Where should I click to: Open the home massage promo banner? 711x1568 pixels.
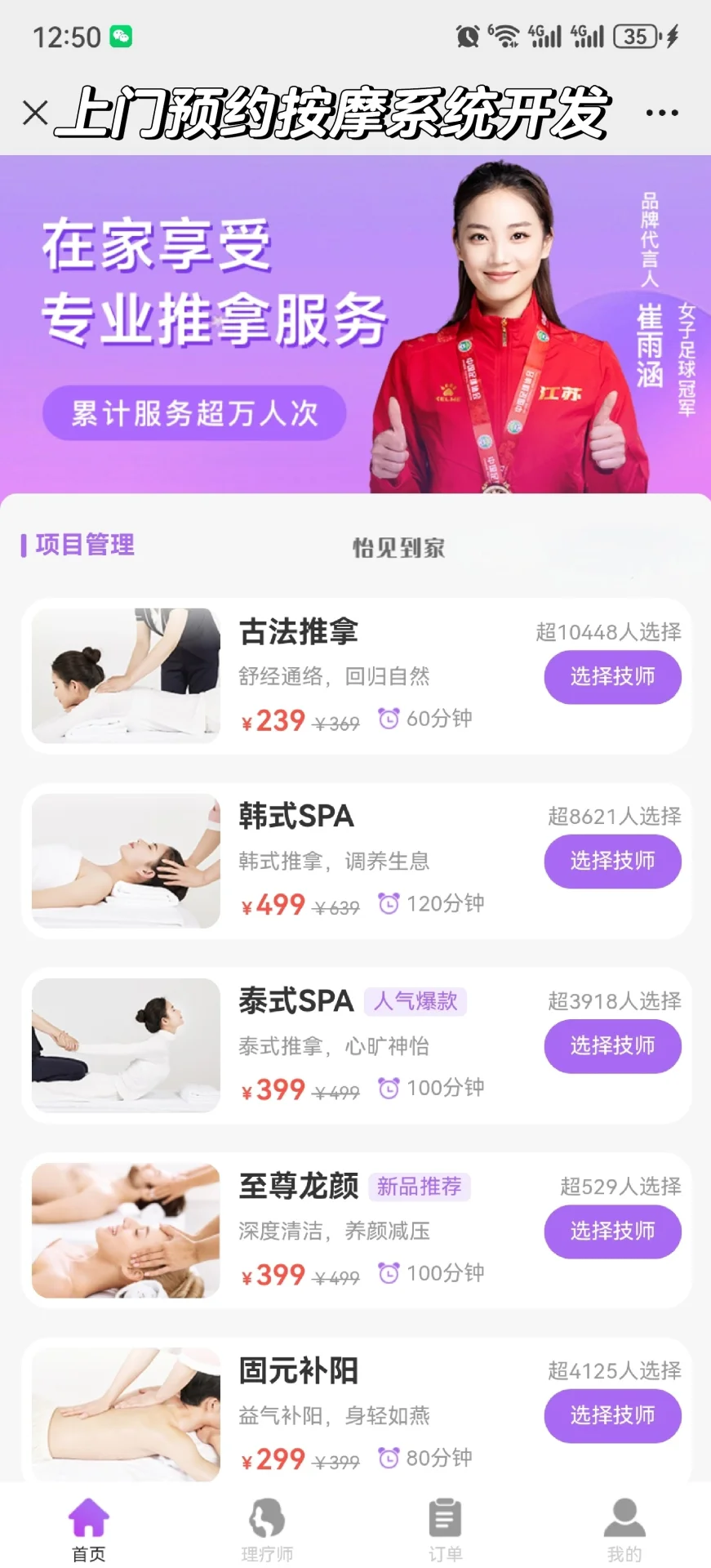(x=355, y=324)
